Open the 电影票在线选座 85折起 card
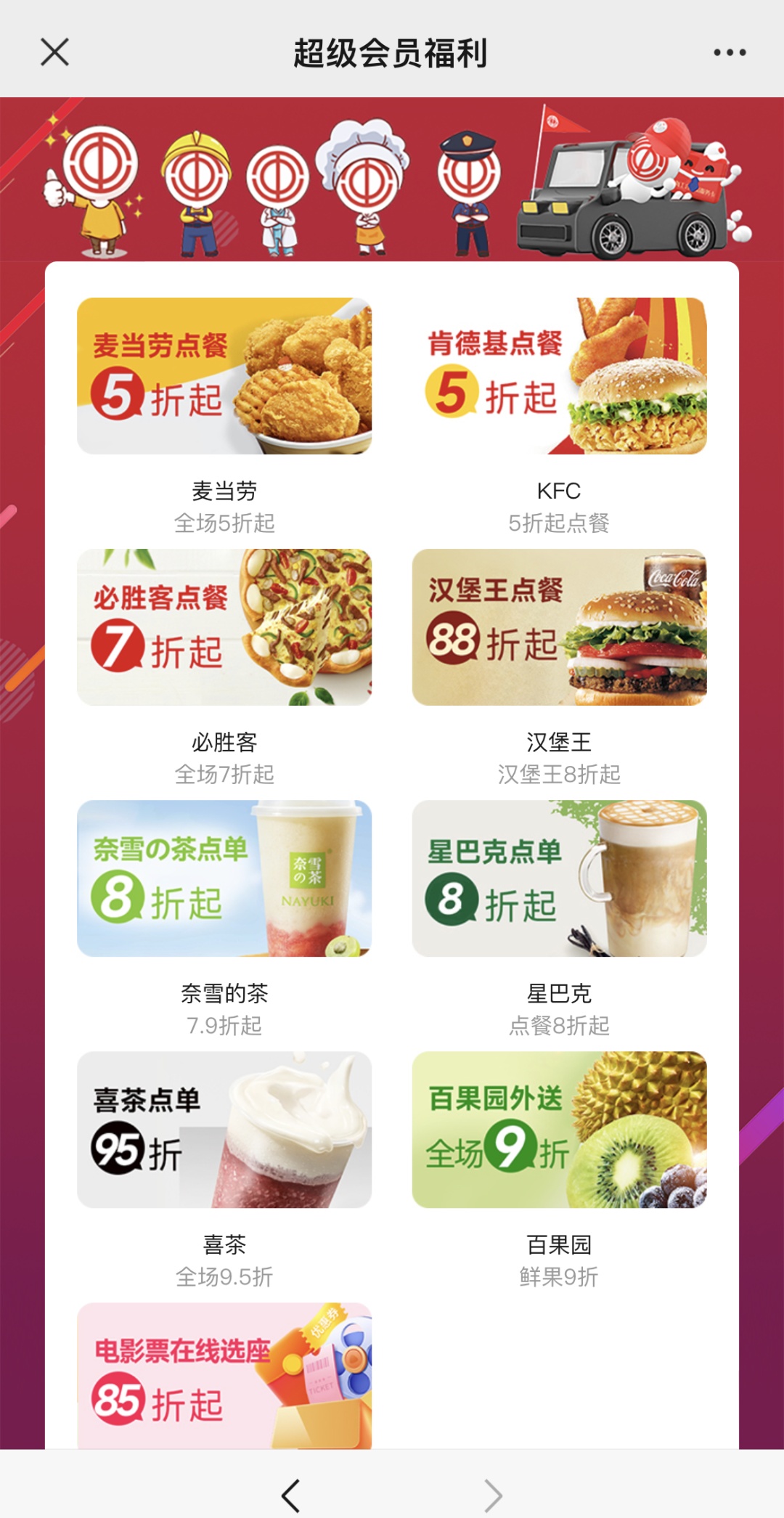 224,1376
